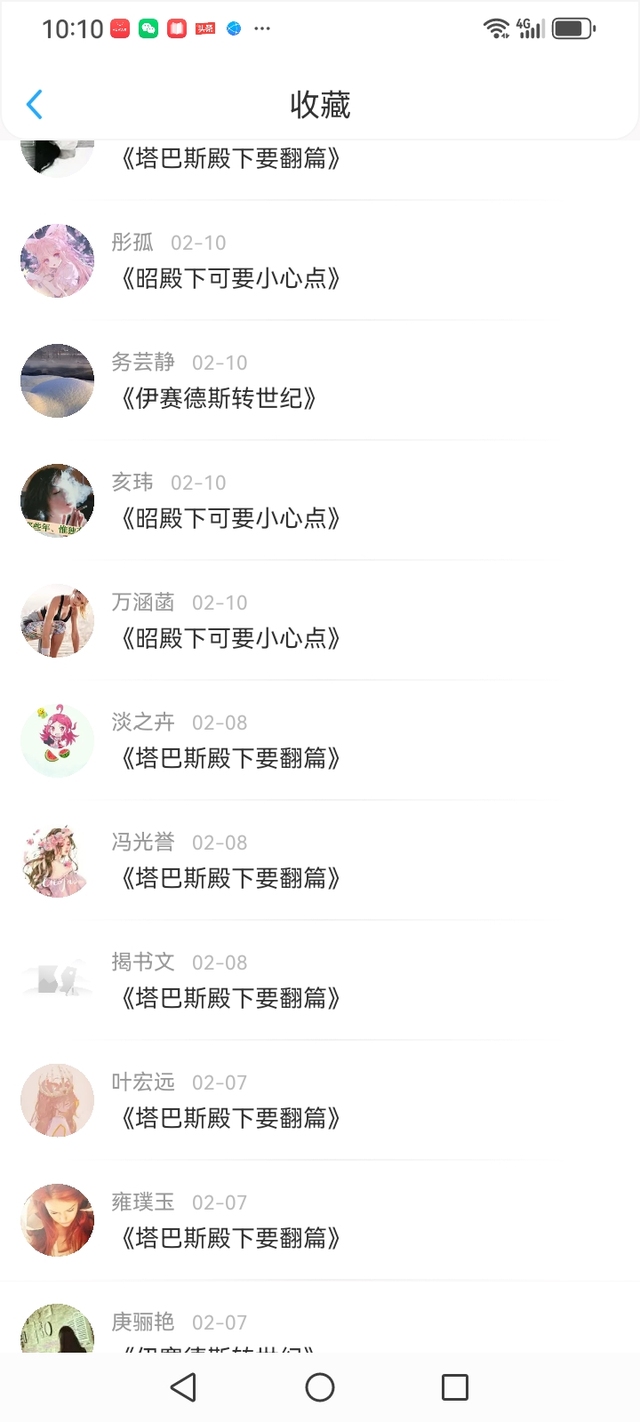Open 叶宏远's entry 《塔巴斯殿下要翻篇》

pos(231,1118)
